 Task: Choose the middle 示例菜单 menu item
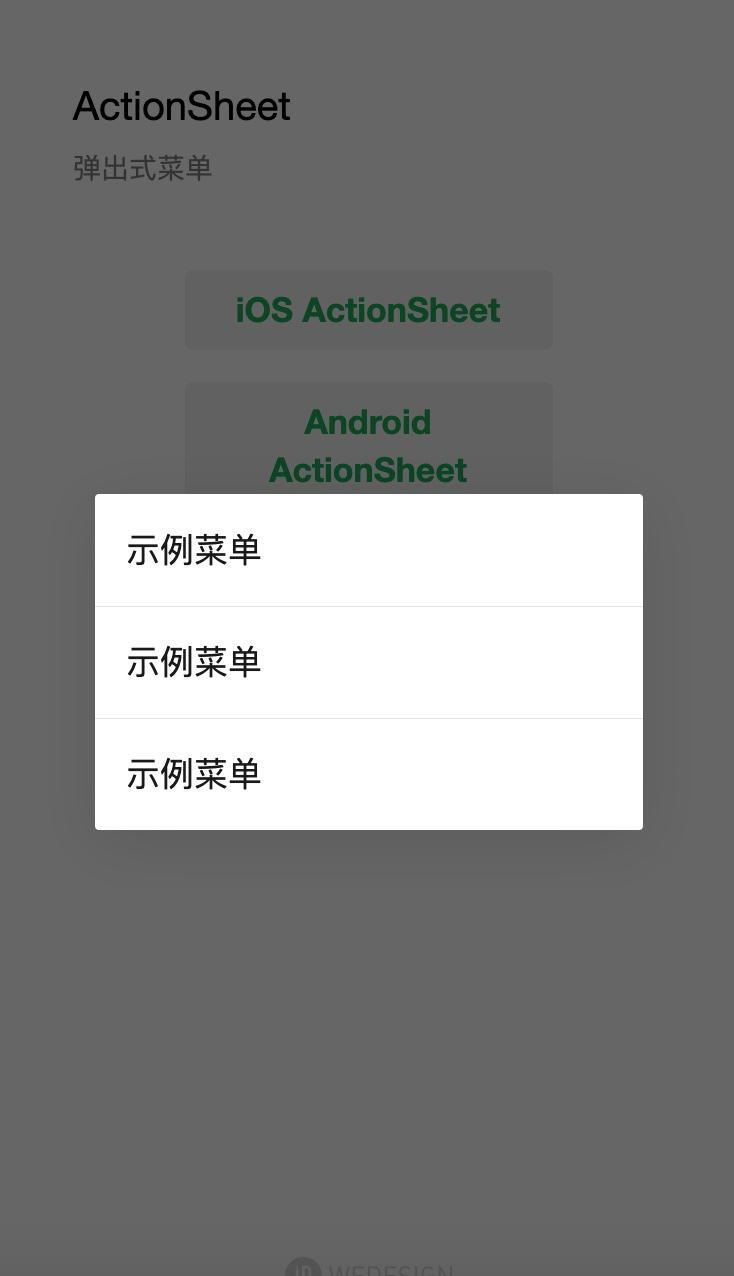[x=368, y=662]
